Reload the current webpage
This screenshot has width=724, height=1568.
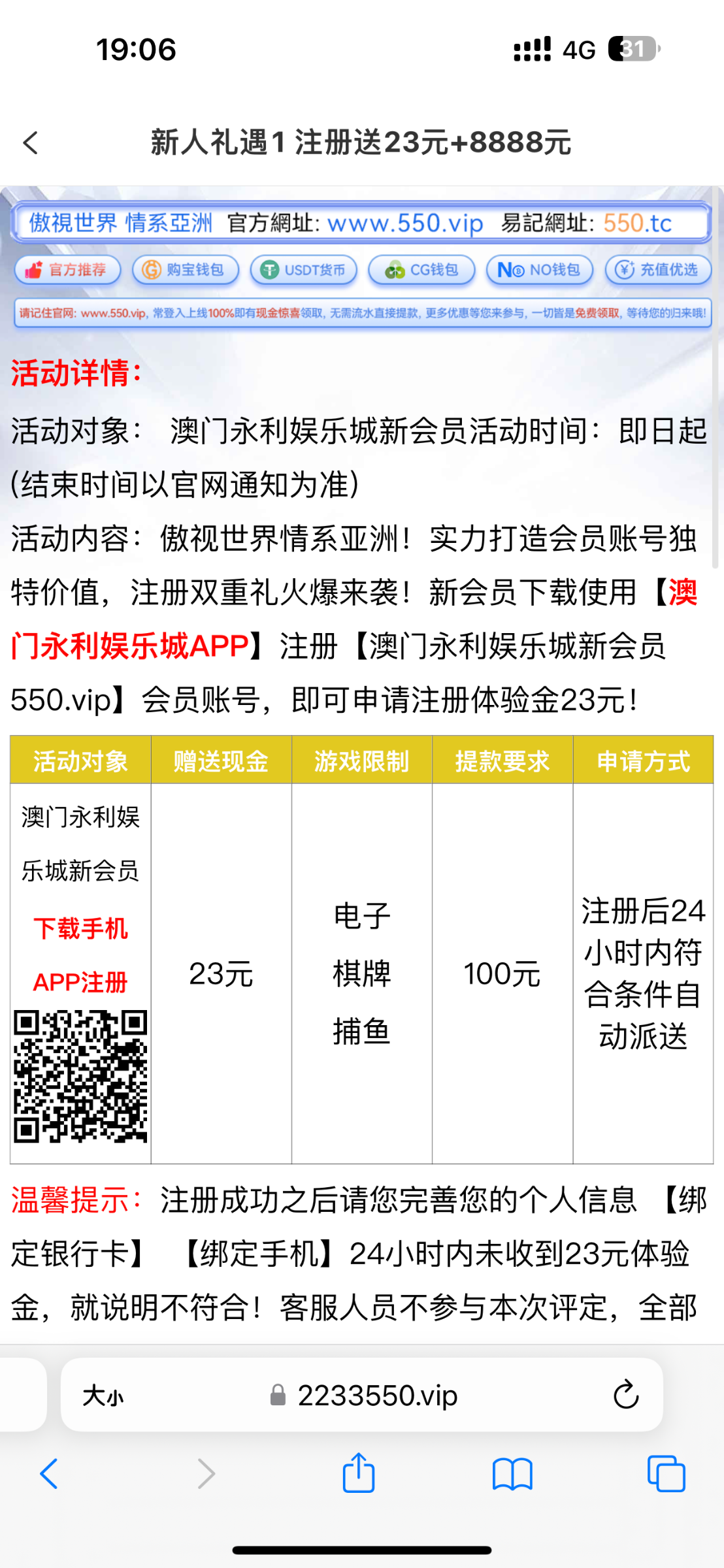625,1396
